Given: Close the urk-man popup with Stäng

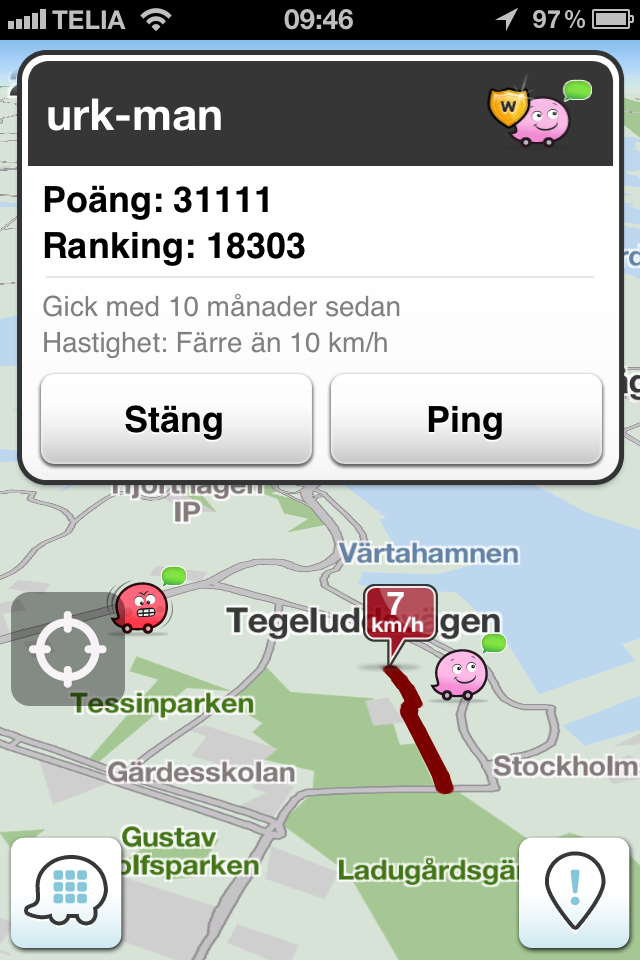Looking at the screenshot, I should [176, 419].
